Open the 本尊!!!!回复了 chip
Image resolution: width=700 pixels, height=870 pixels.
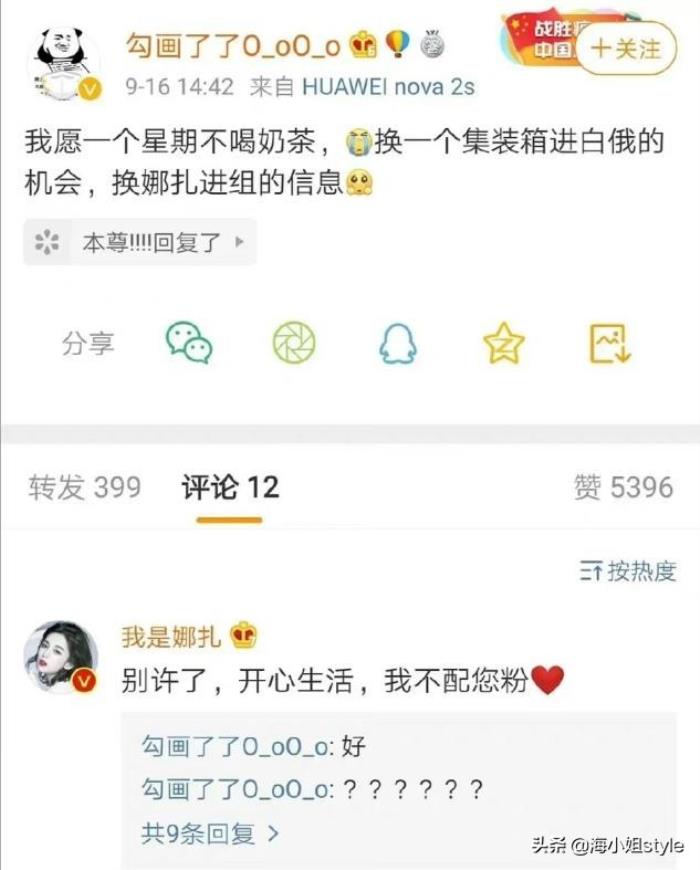[140, 242]
